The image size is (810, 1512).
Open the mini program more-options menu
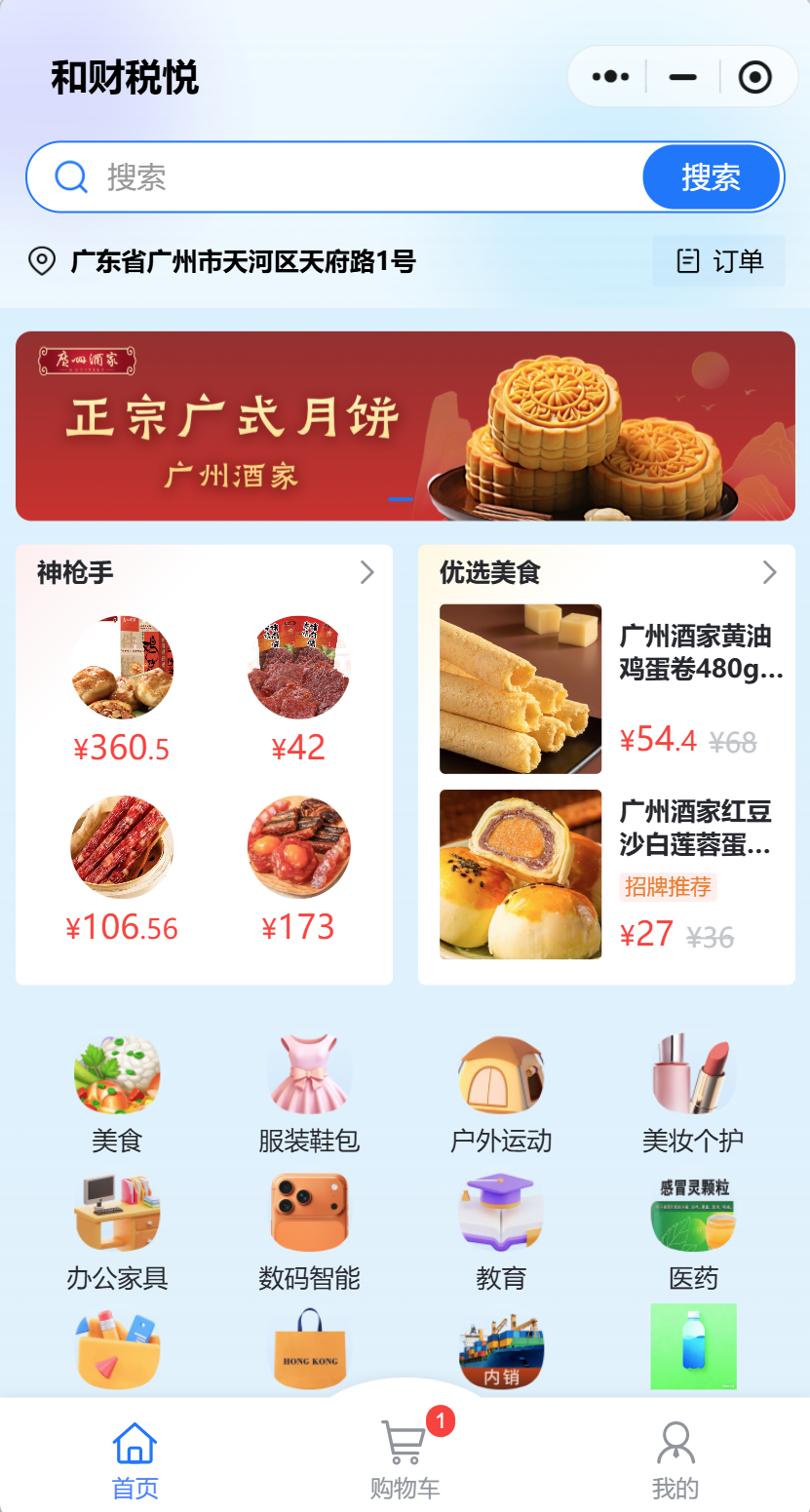point(610,76)
